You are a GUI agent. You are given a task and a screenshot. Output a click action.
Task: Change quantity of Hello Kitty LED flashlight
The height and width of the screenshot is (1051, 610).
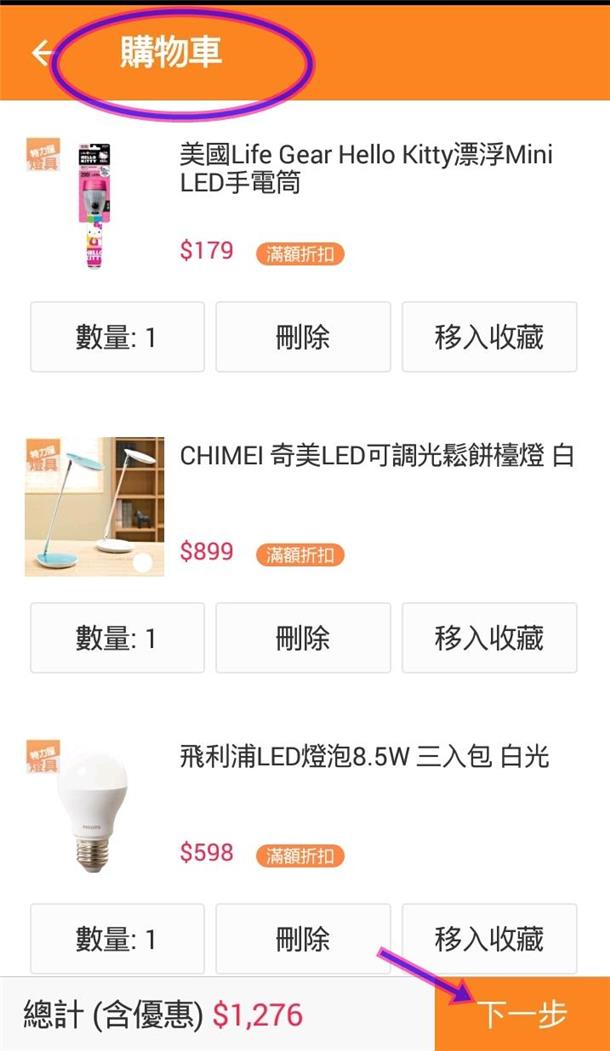[117, 337]
